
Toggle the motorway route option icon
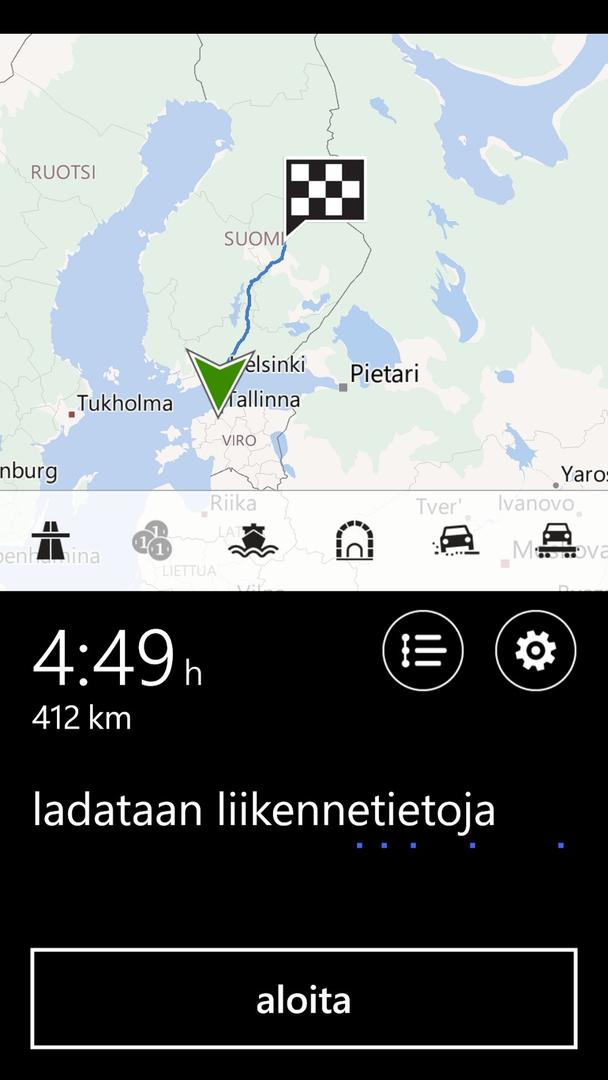tap(50, 541)
